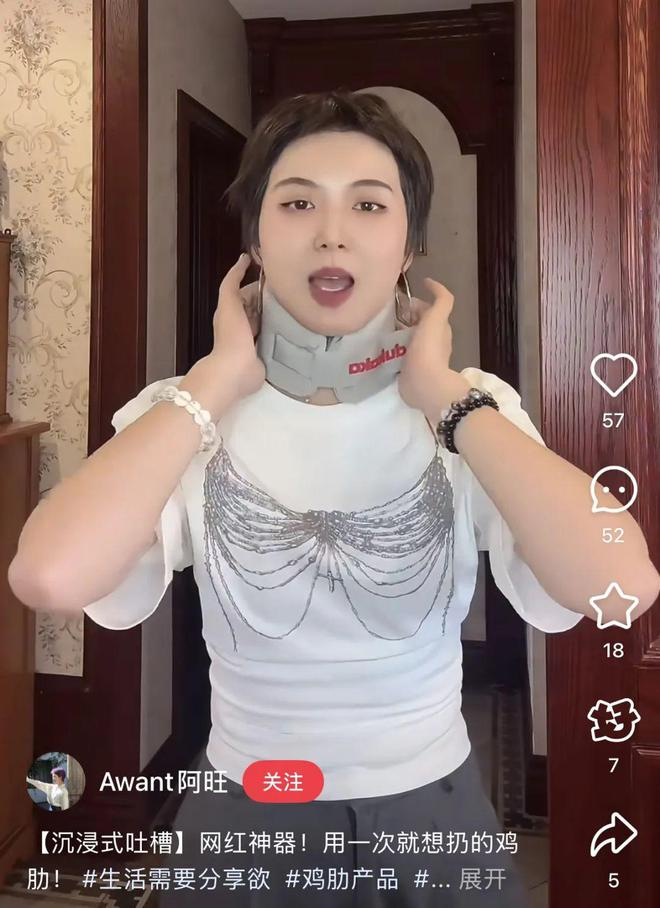Expand the caption with 展开
The image size is (660, 908).
pos(483,880)
